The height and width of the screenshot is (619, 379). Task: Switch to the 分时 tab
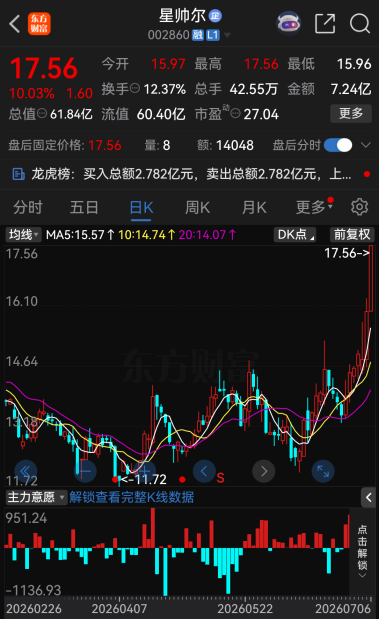[28, 207]
